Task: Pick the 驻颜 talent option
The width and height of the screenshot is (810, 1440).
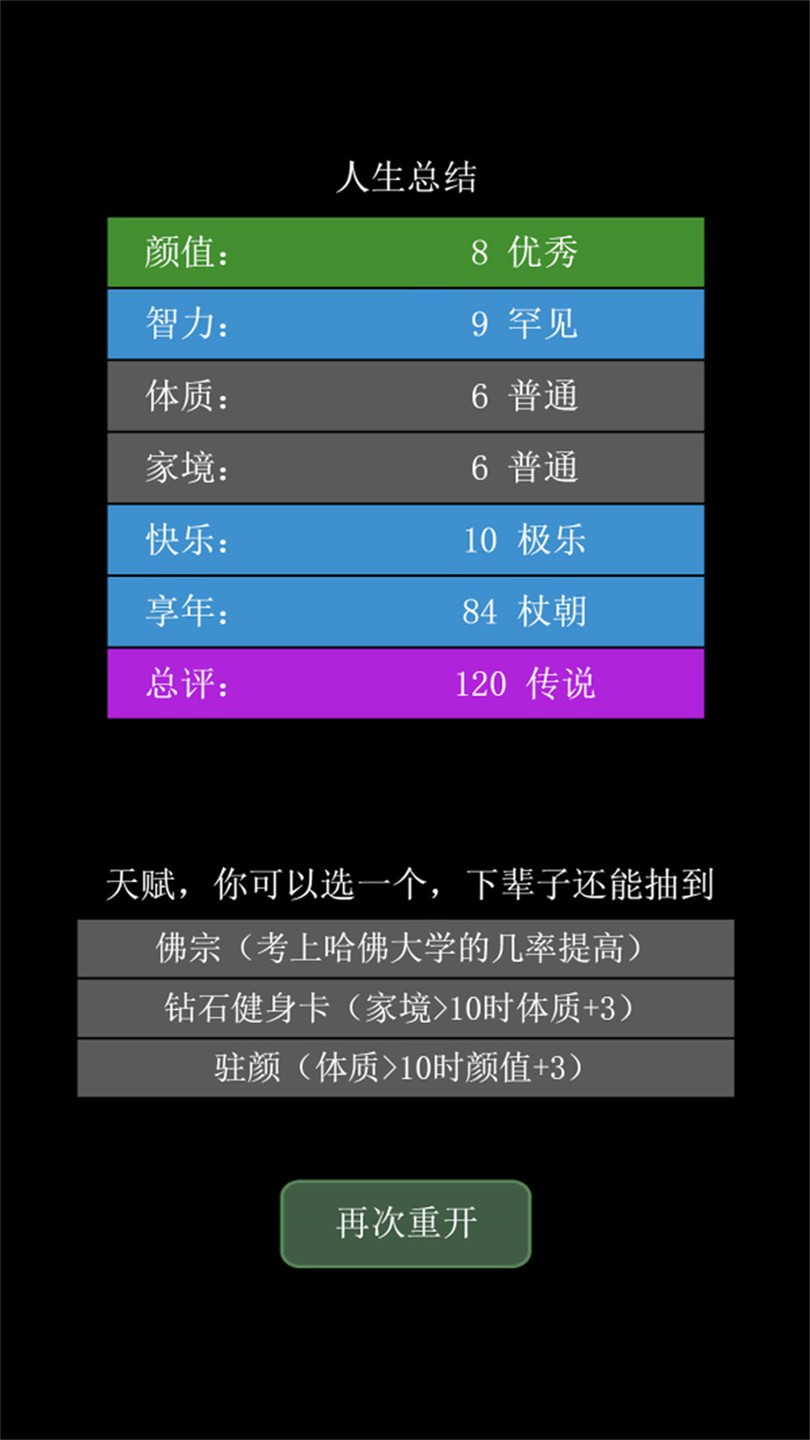Action: (405, 1066)
